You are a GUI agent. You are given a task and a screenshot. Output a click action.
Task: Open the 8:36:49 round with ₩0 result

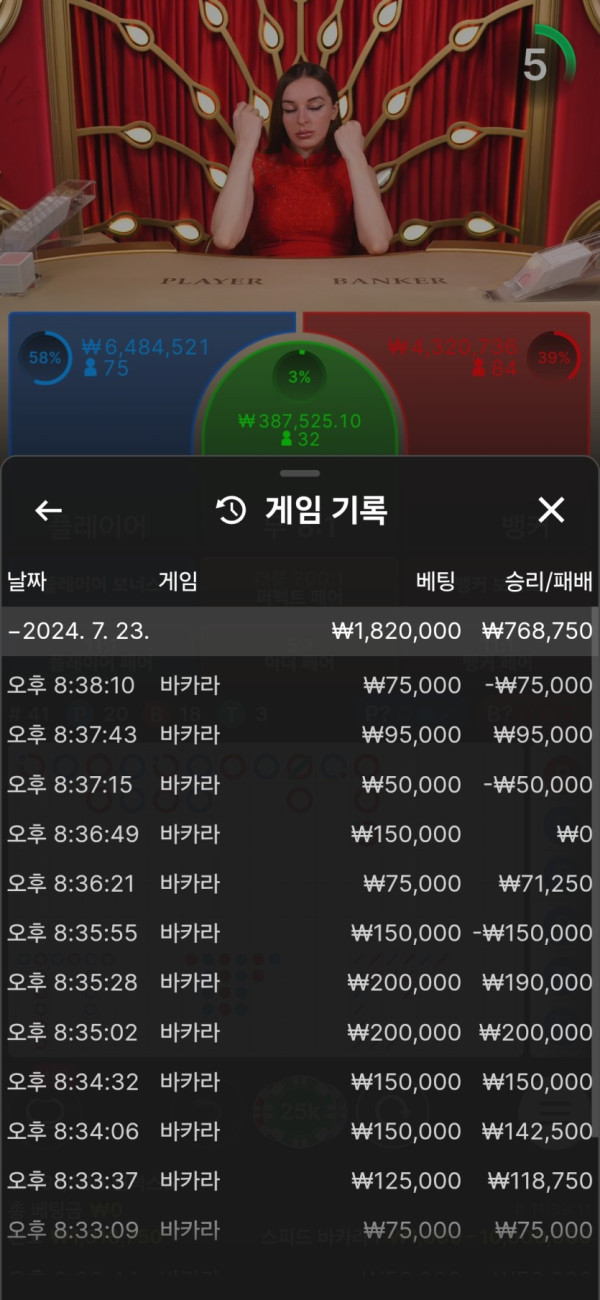pyautogui.click(x=300, y=834)
